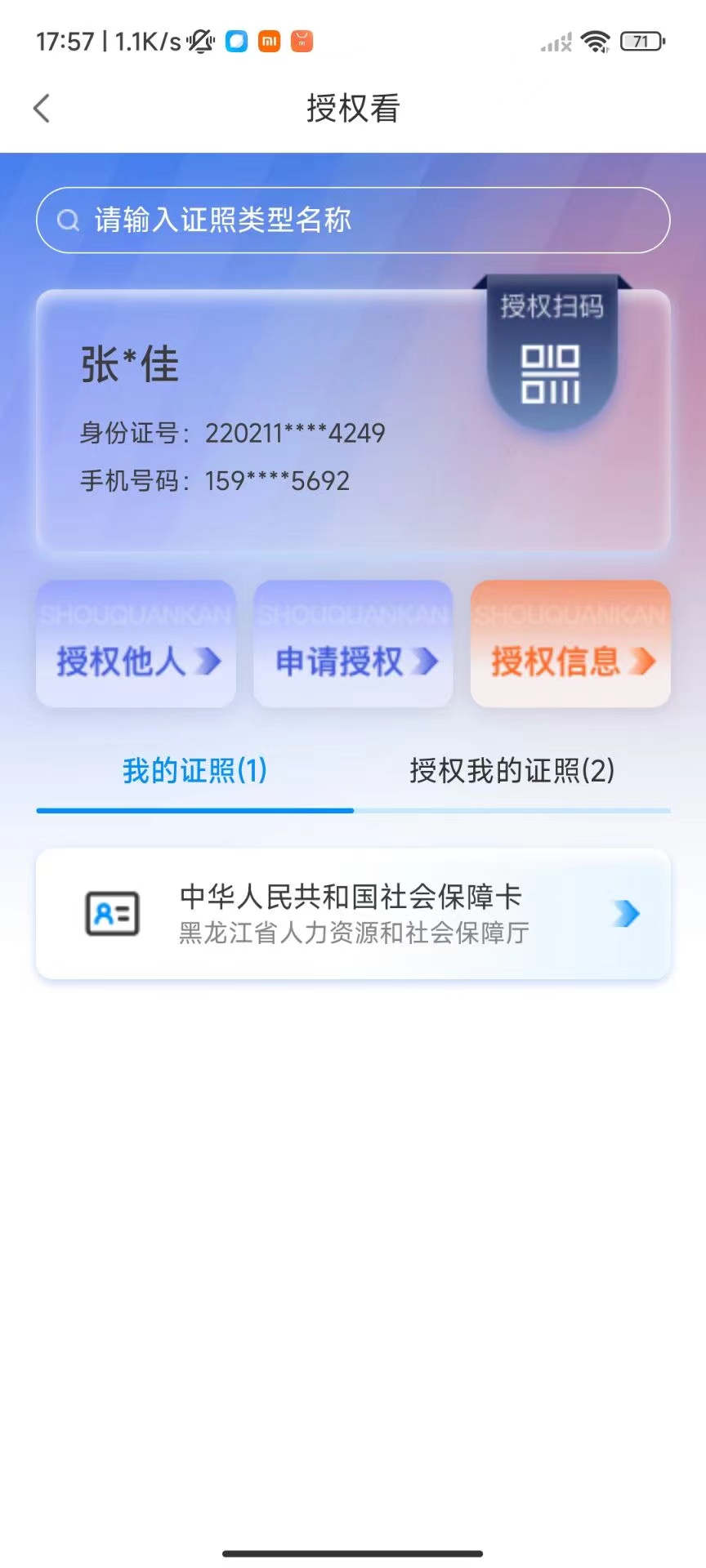Select 申请授权
The height and width of the screenshot is (1568, 706).
click(x=353, y=645)
